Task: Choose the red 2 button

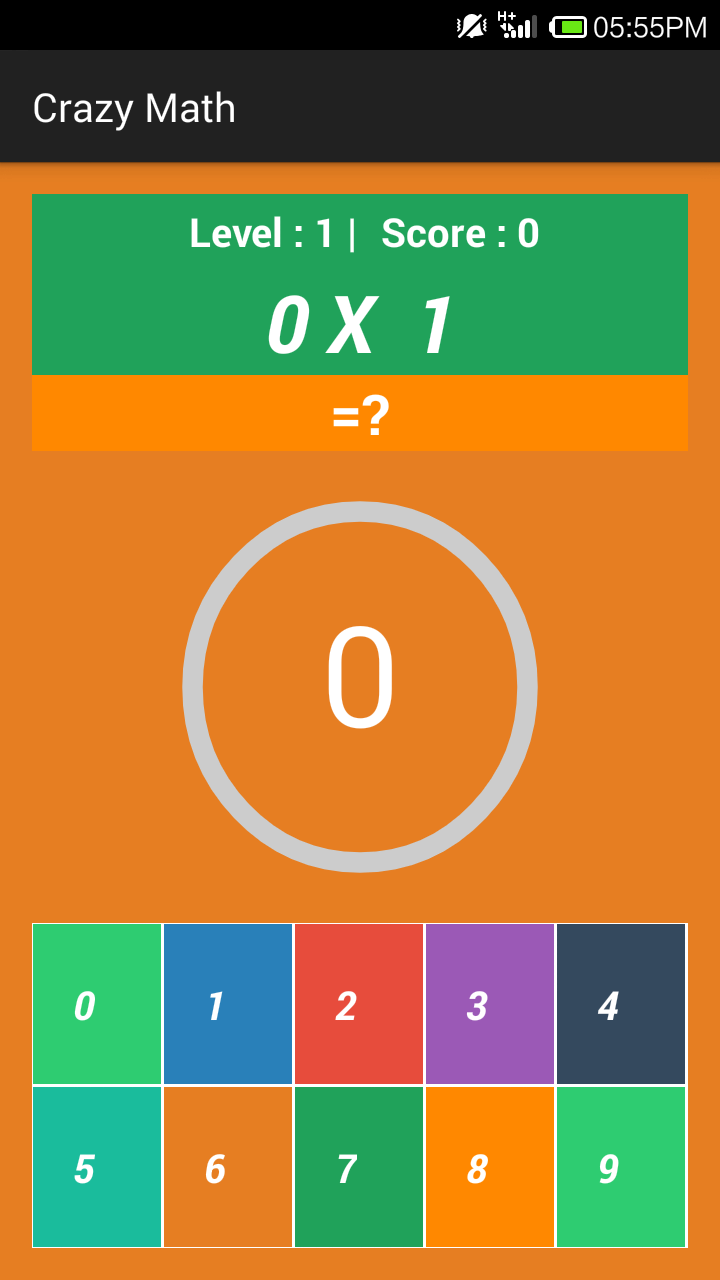Action: pos(359,1004)
